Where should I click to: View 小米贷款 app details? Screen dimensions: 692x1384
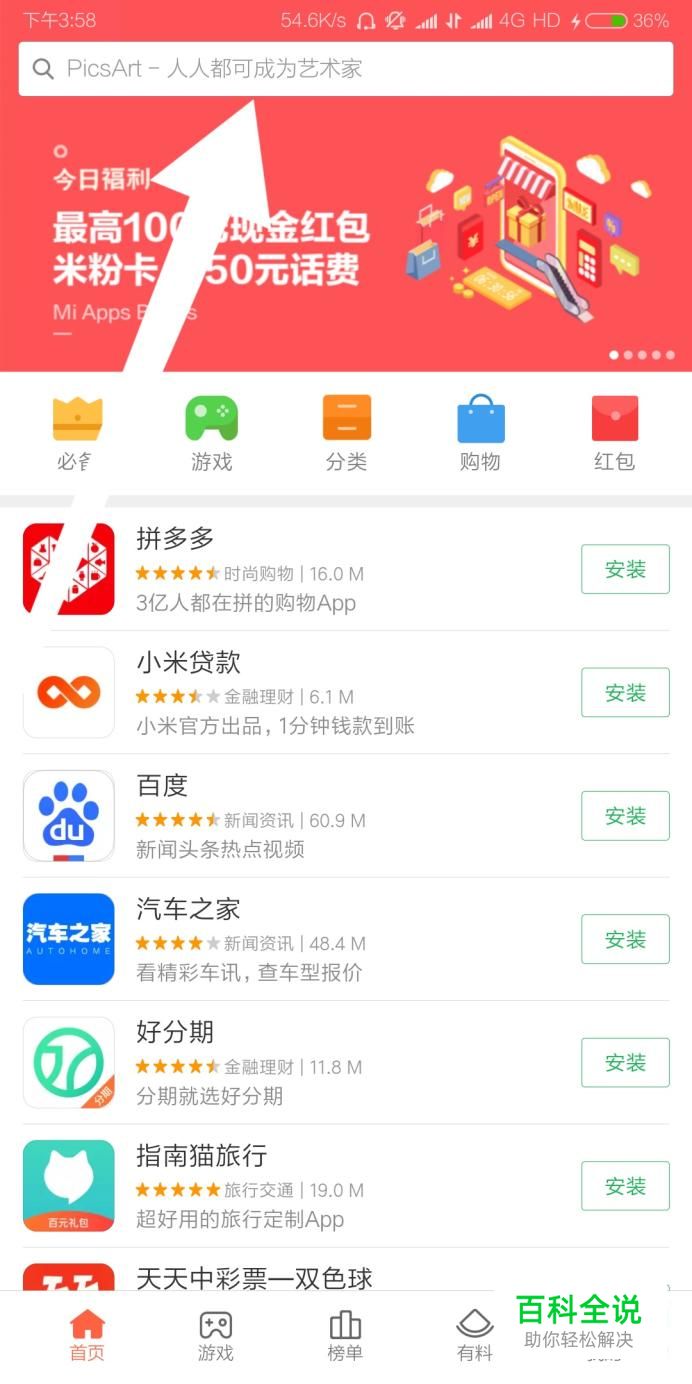pos(300,693)
